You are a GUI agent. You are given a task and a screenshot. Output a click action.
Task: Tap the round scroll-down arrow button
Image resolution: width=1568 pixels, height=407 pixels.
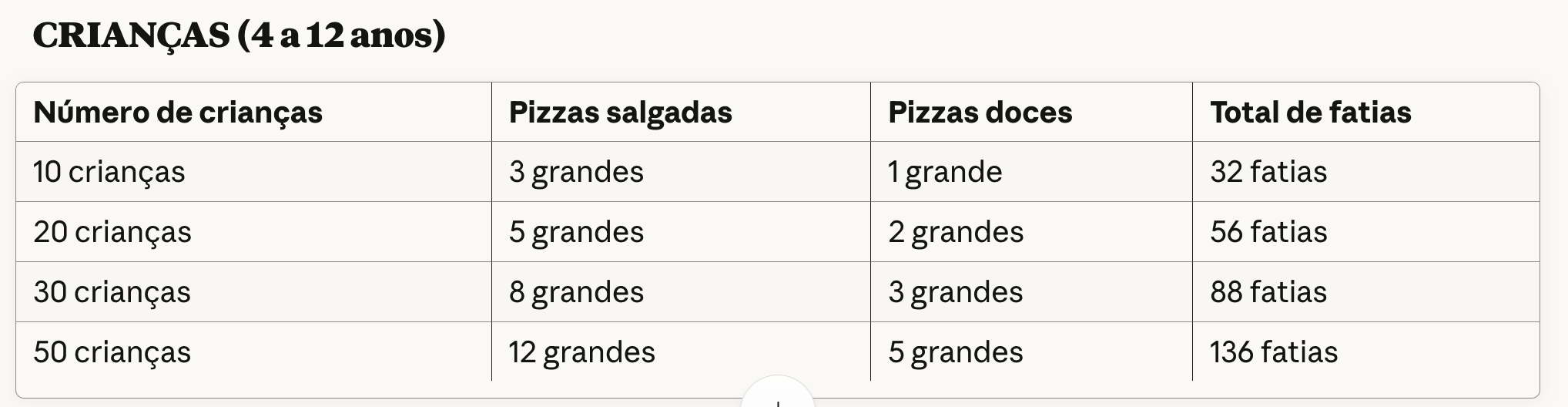click(778, 393)
